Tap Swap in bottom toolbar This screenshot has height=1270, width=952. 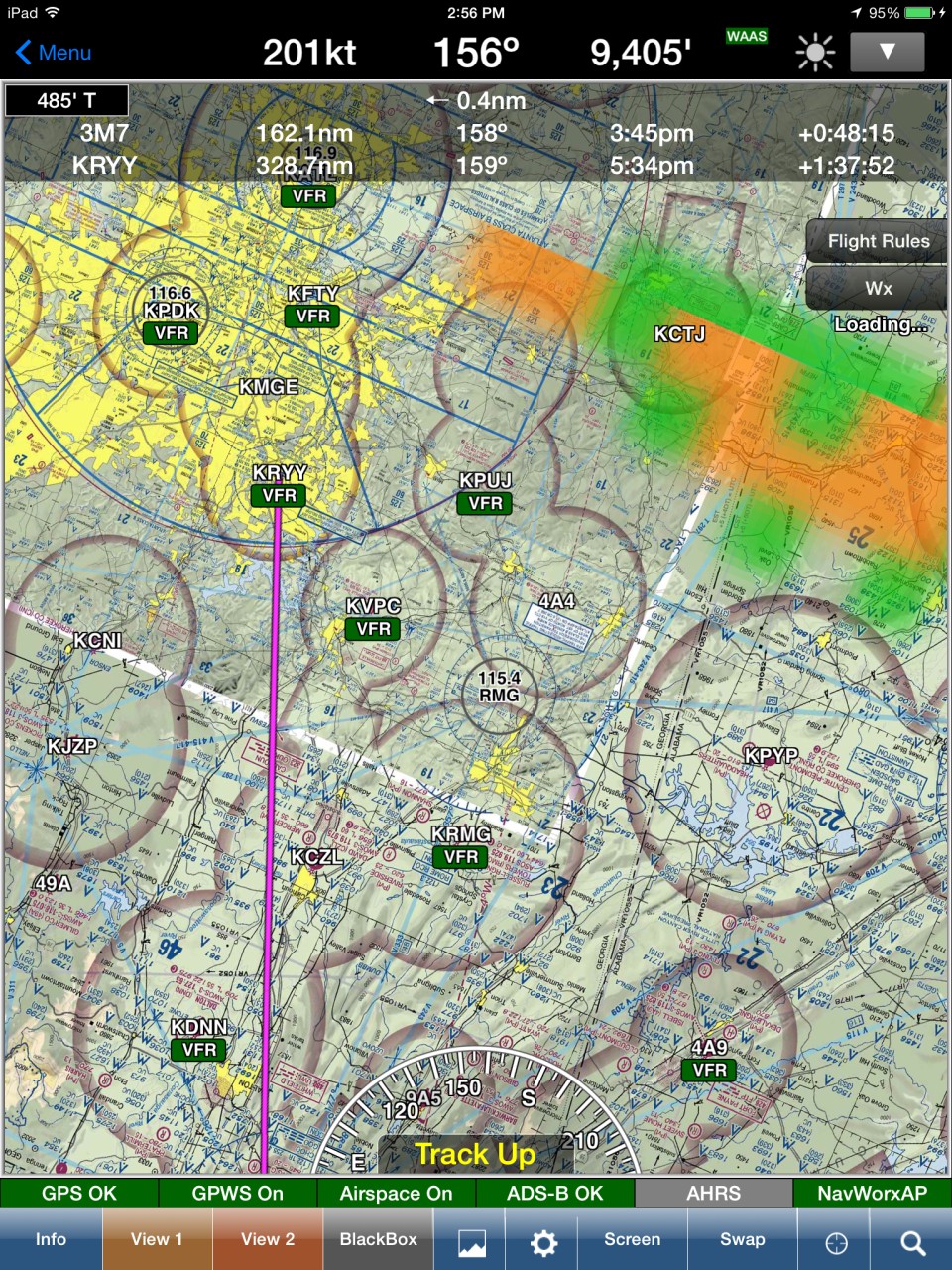[742, 1239]
